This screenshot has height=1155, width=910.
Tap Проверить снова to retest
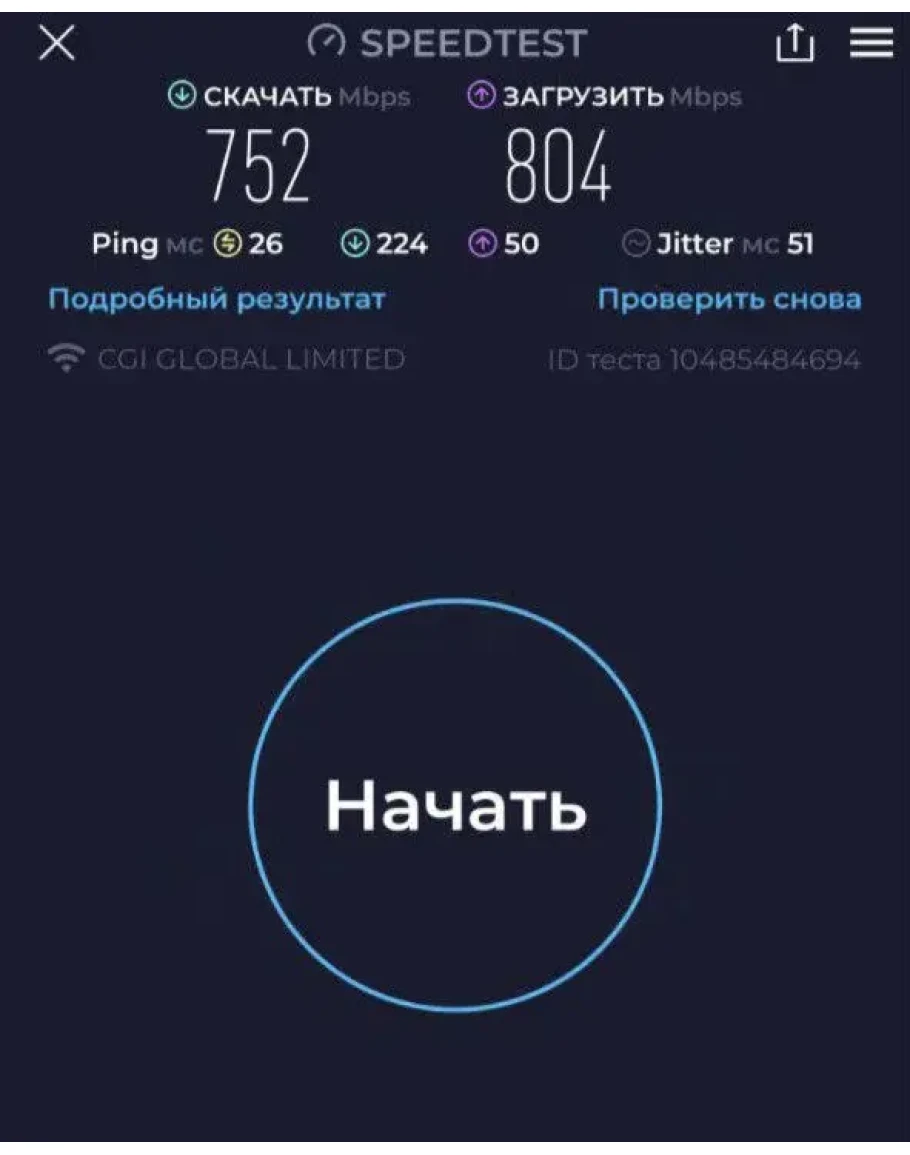click(729, 299)
